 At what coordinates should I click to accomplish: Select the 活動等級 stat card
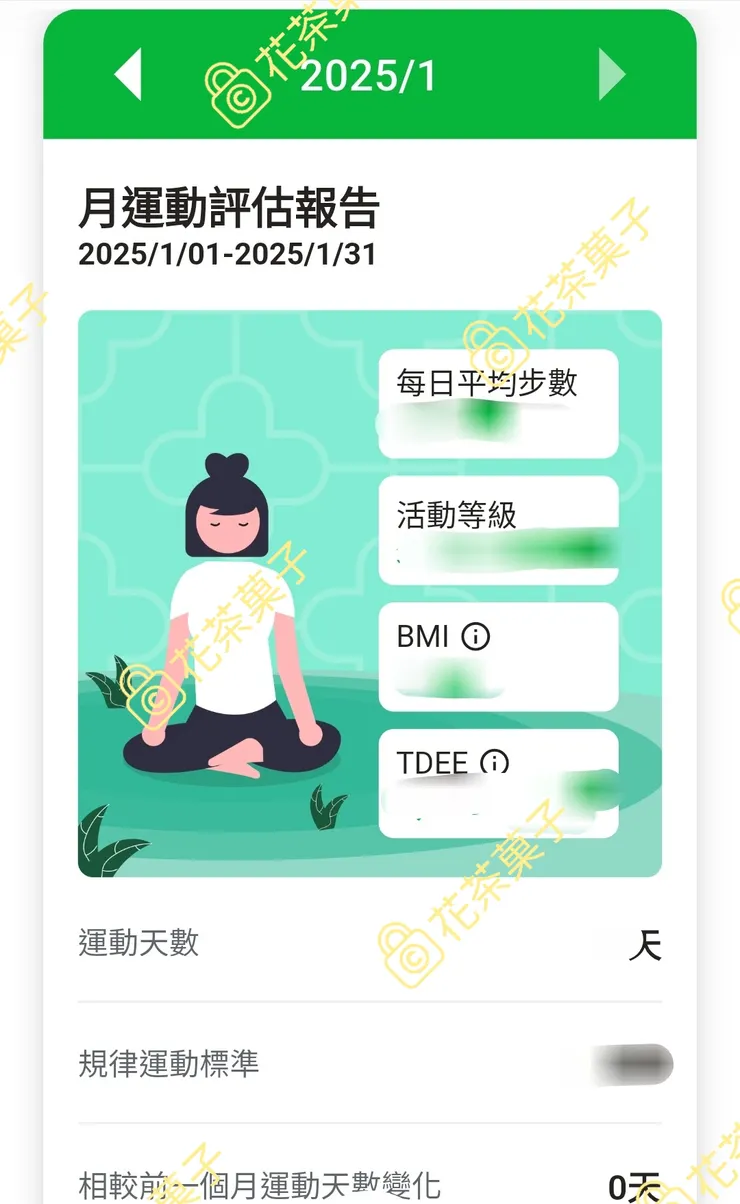click(x=497, y=532)
